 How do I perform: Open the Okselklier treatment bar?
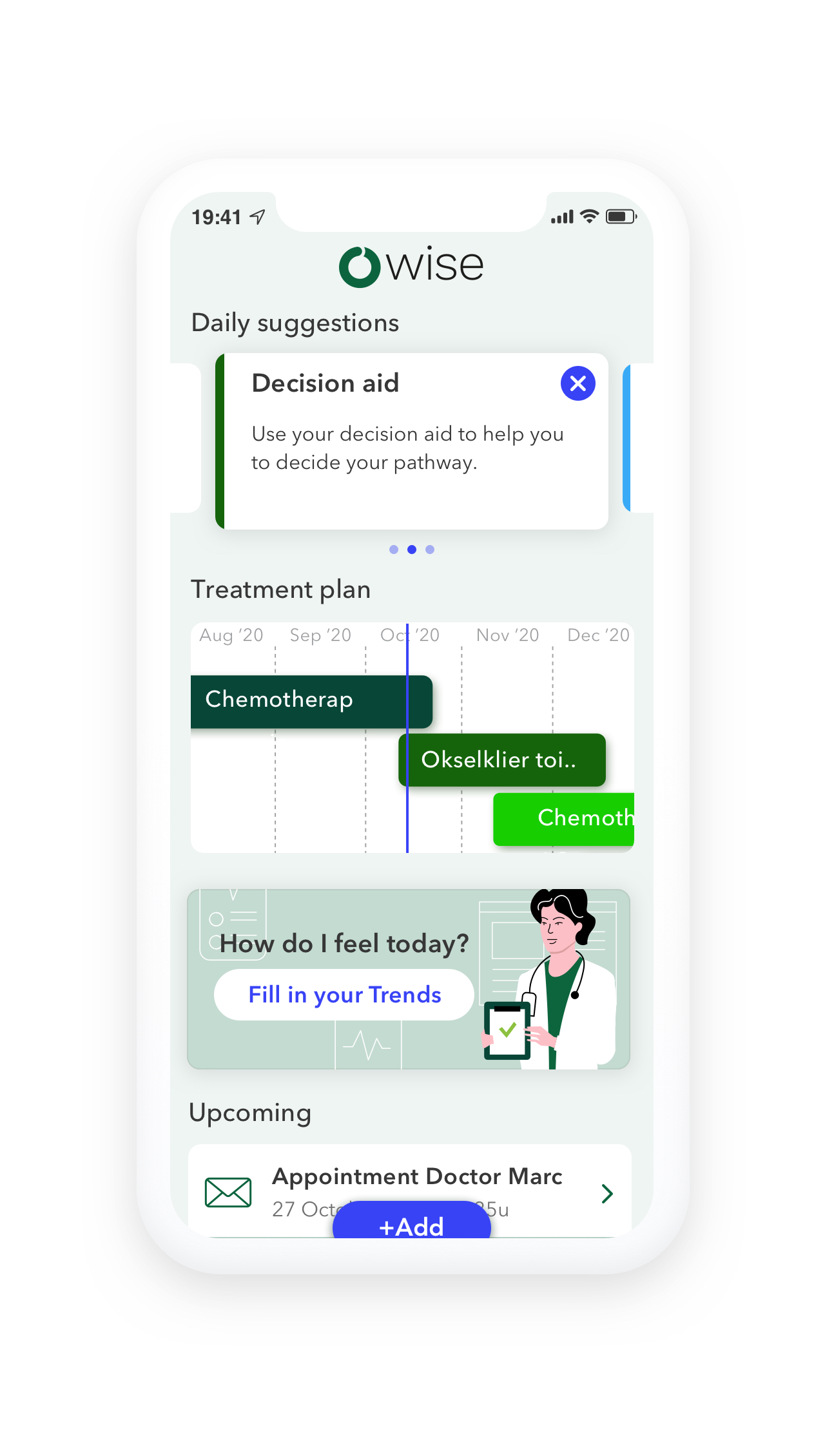click(503, 760)
